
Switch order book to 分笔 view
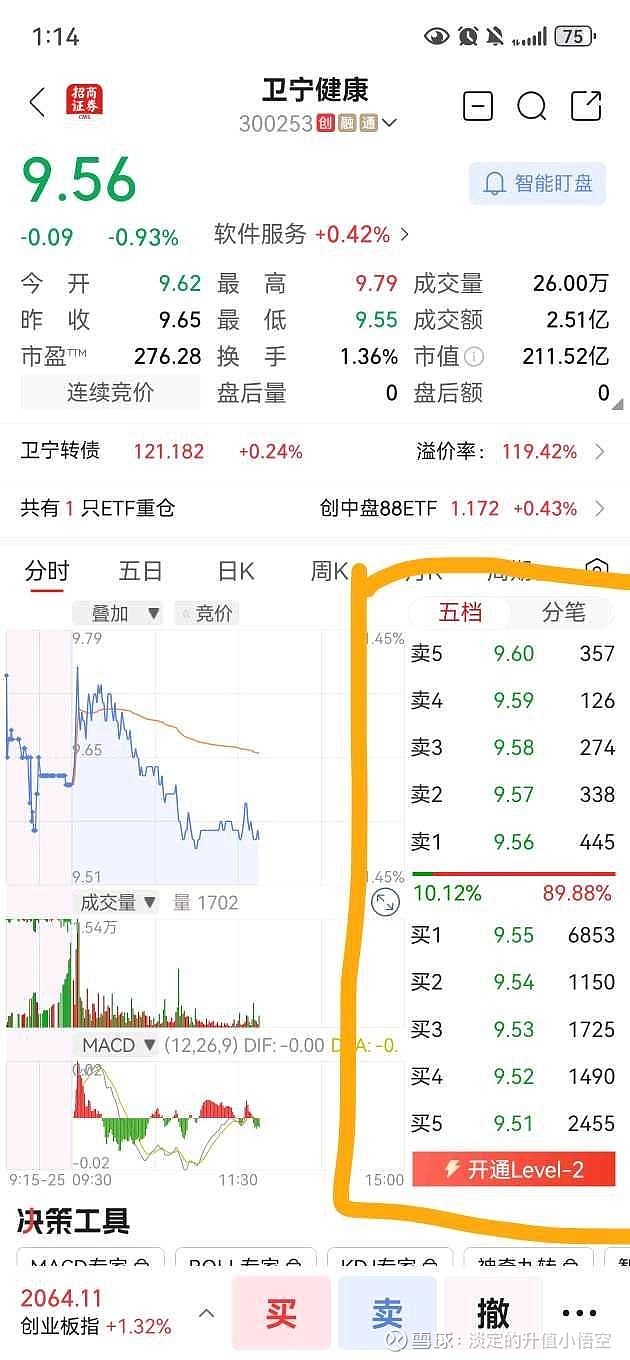pyautogui.click(x=563, y=612)
